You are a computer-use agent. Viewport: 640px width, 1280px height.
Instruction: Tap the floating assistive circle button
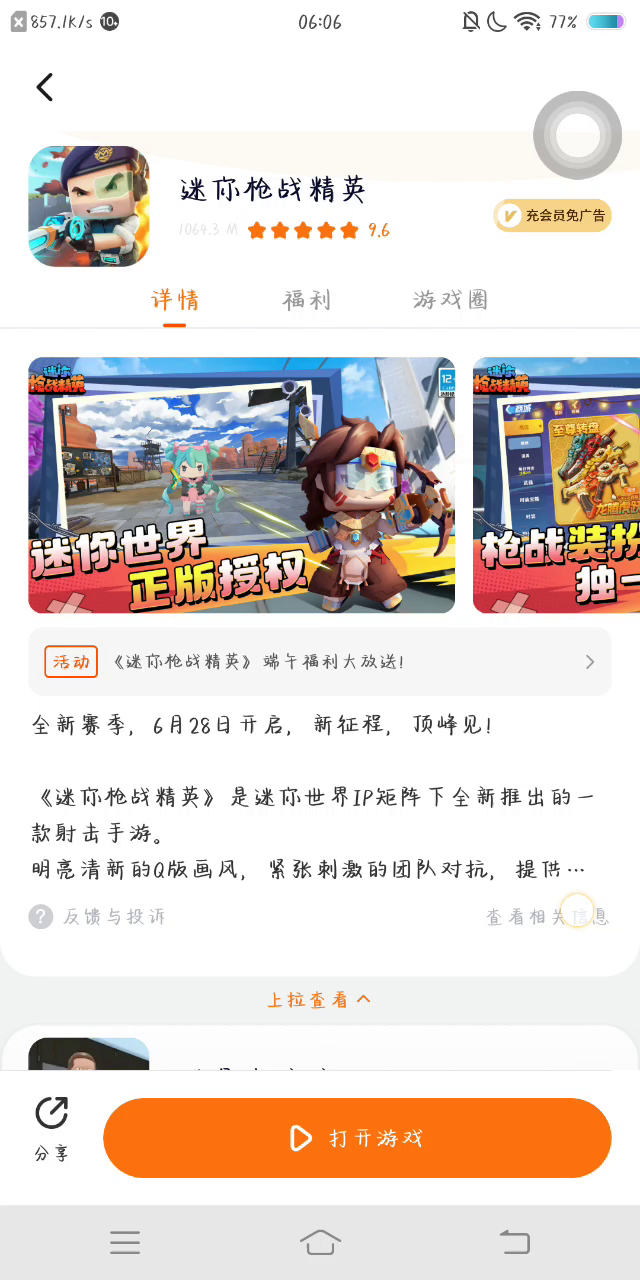577,135
